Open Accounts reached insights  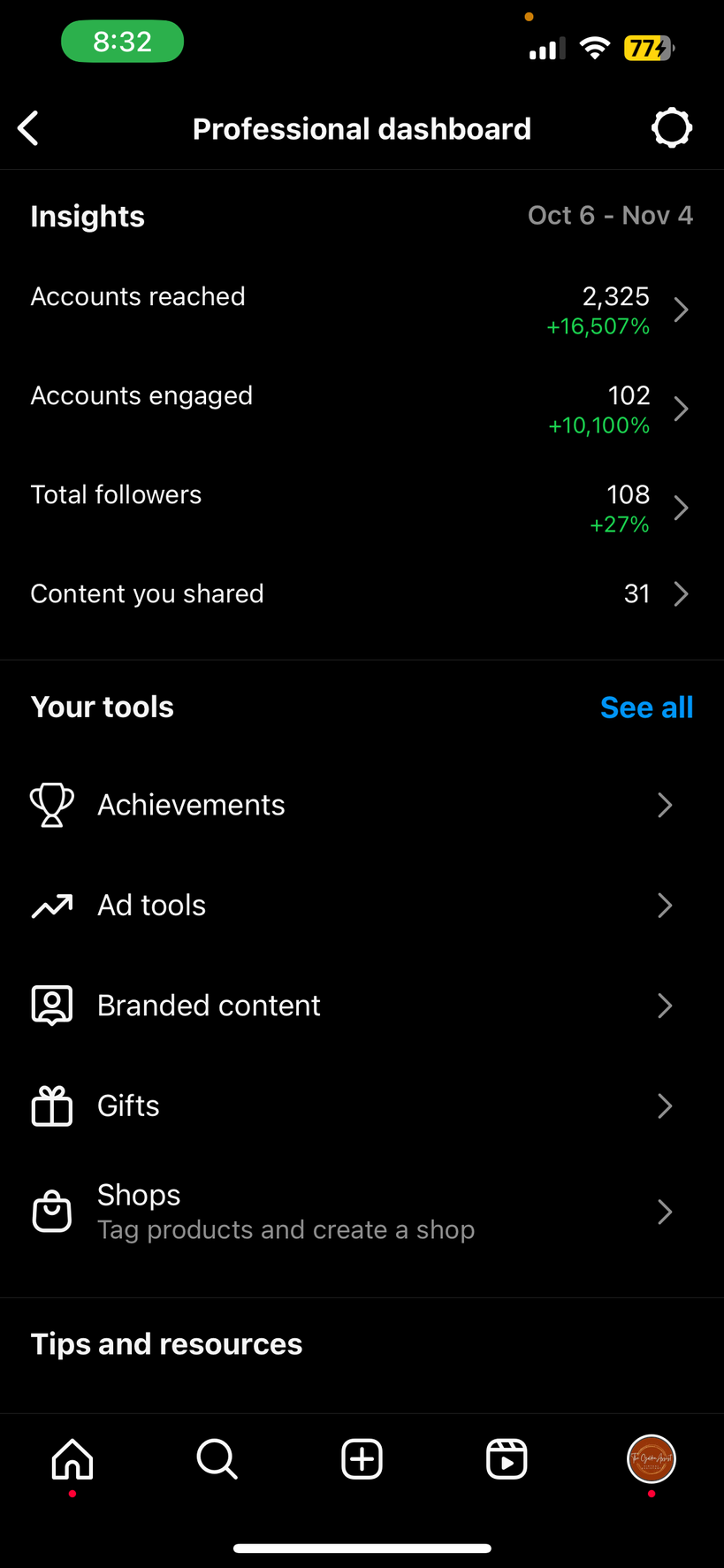coord(362,310)
